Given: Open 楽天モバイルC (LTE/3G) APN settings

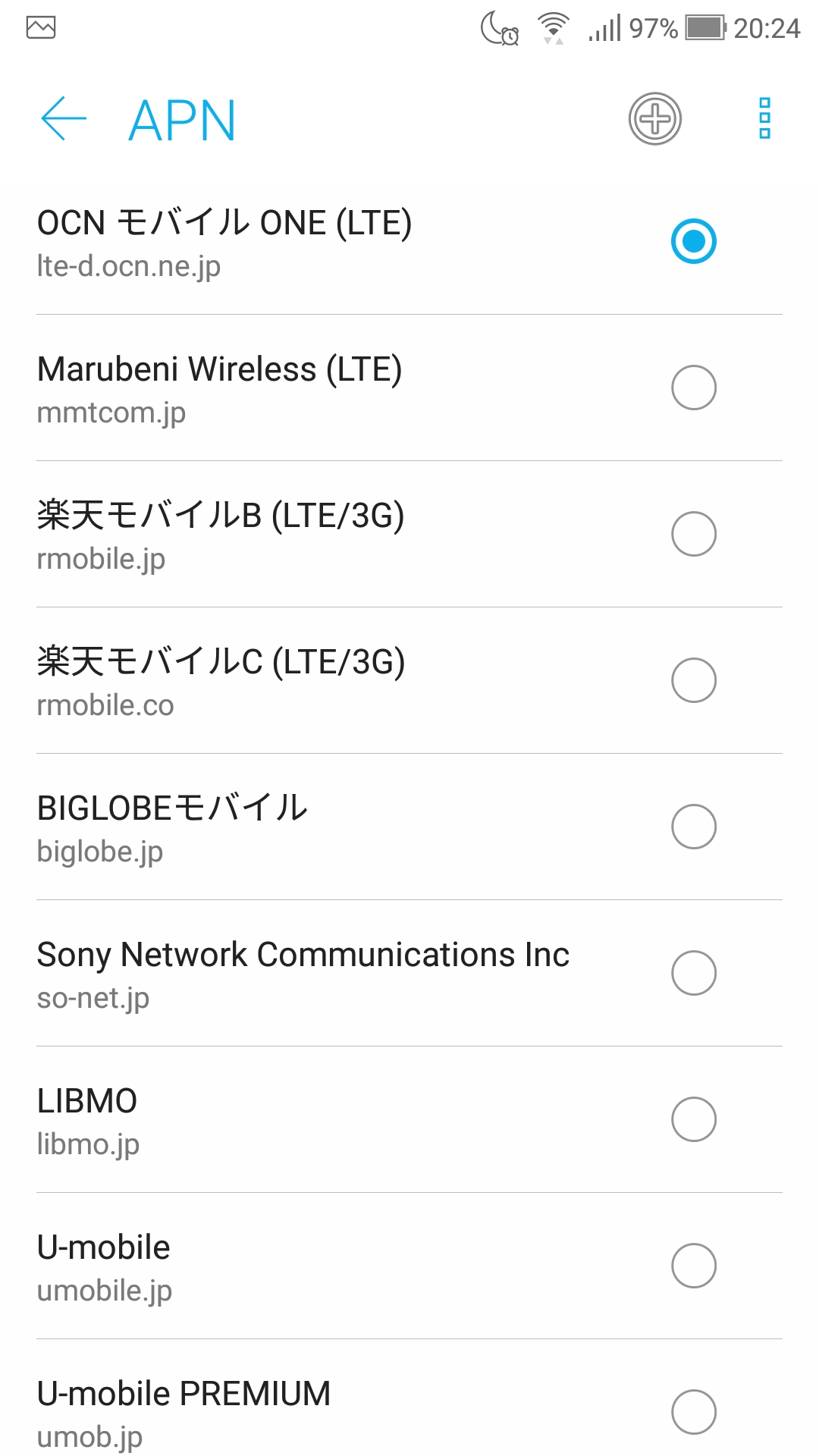Looking at the screenshot, I should point(303,681).
